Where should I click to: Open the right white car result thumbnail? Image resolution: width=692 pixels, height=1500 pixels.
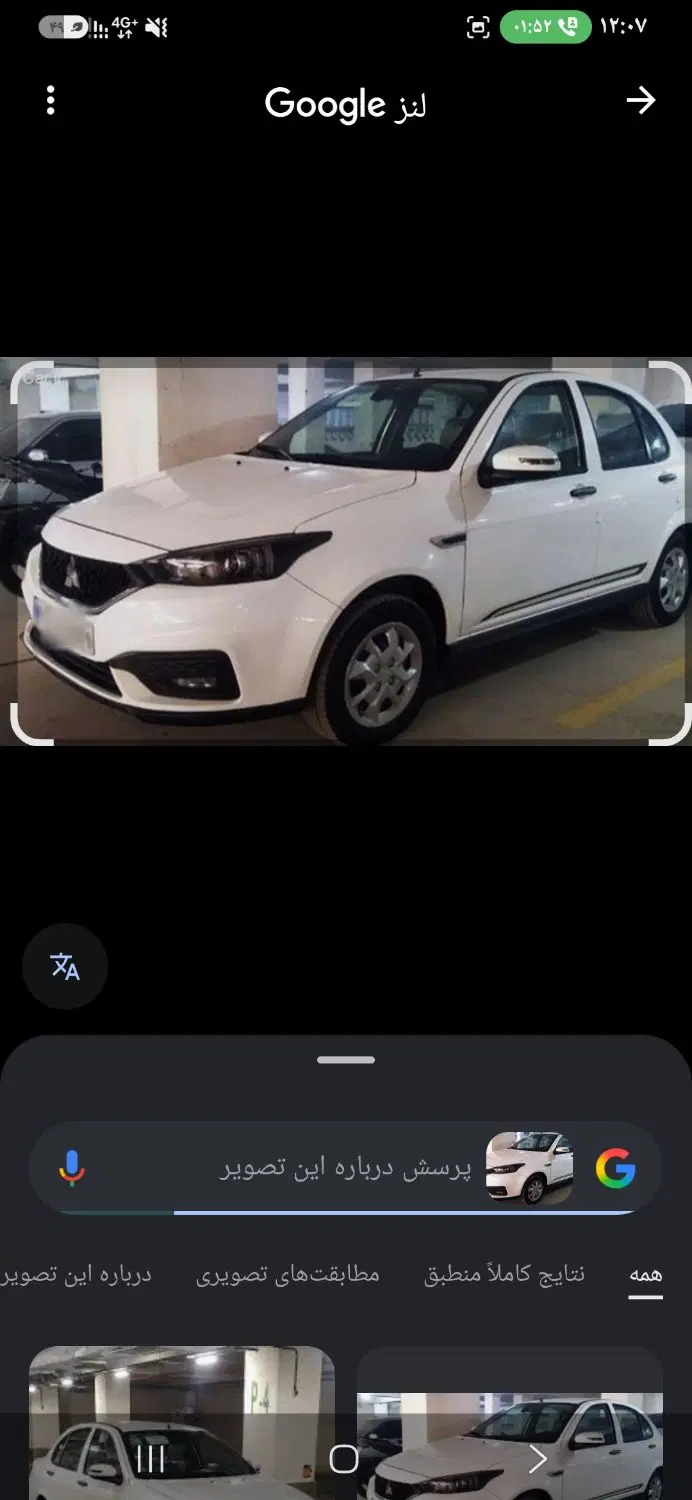(x=510, y=1423)
